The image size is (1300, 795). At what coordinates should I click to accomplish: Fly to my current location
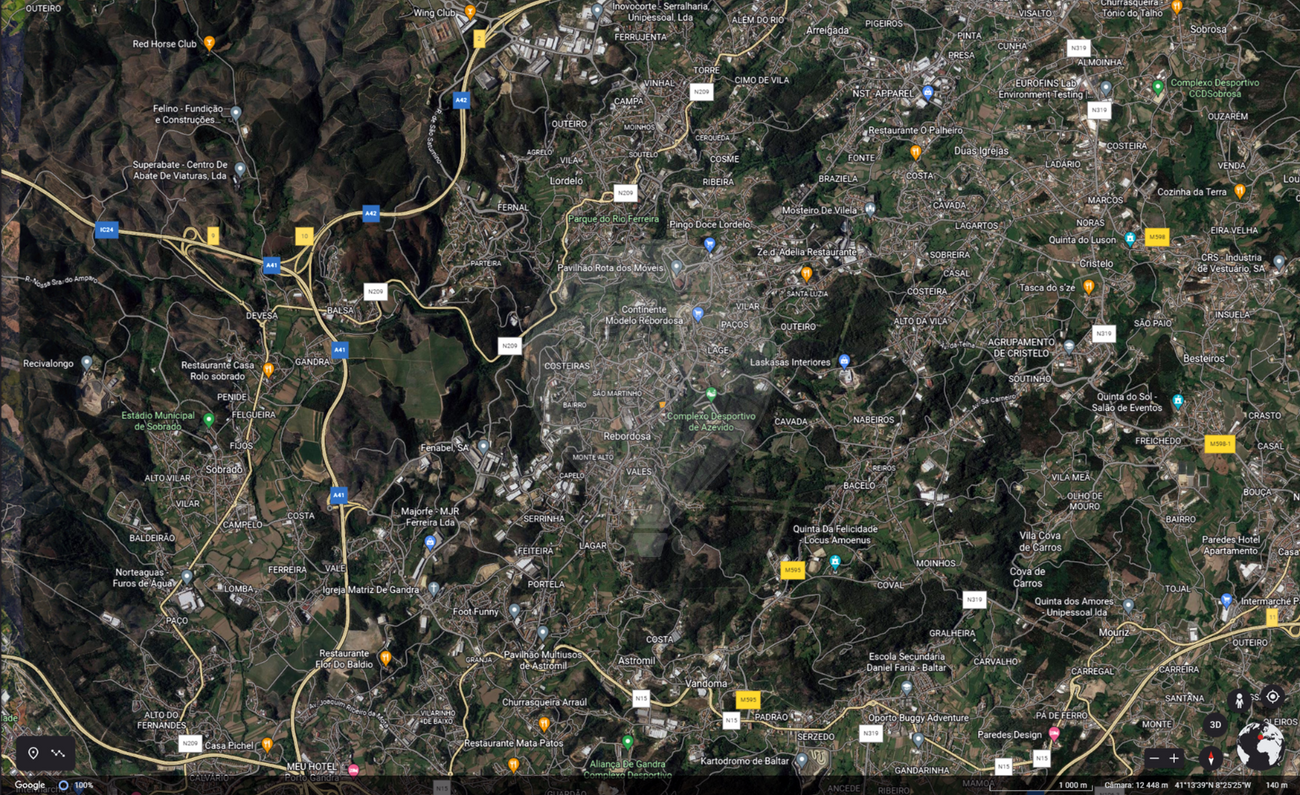[x=1272, y=697]
